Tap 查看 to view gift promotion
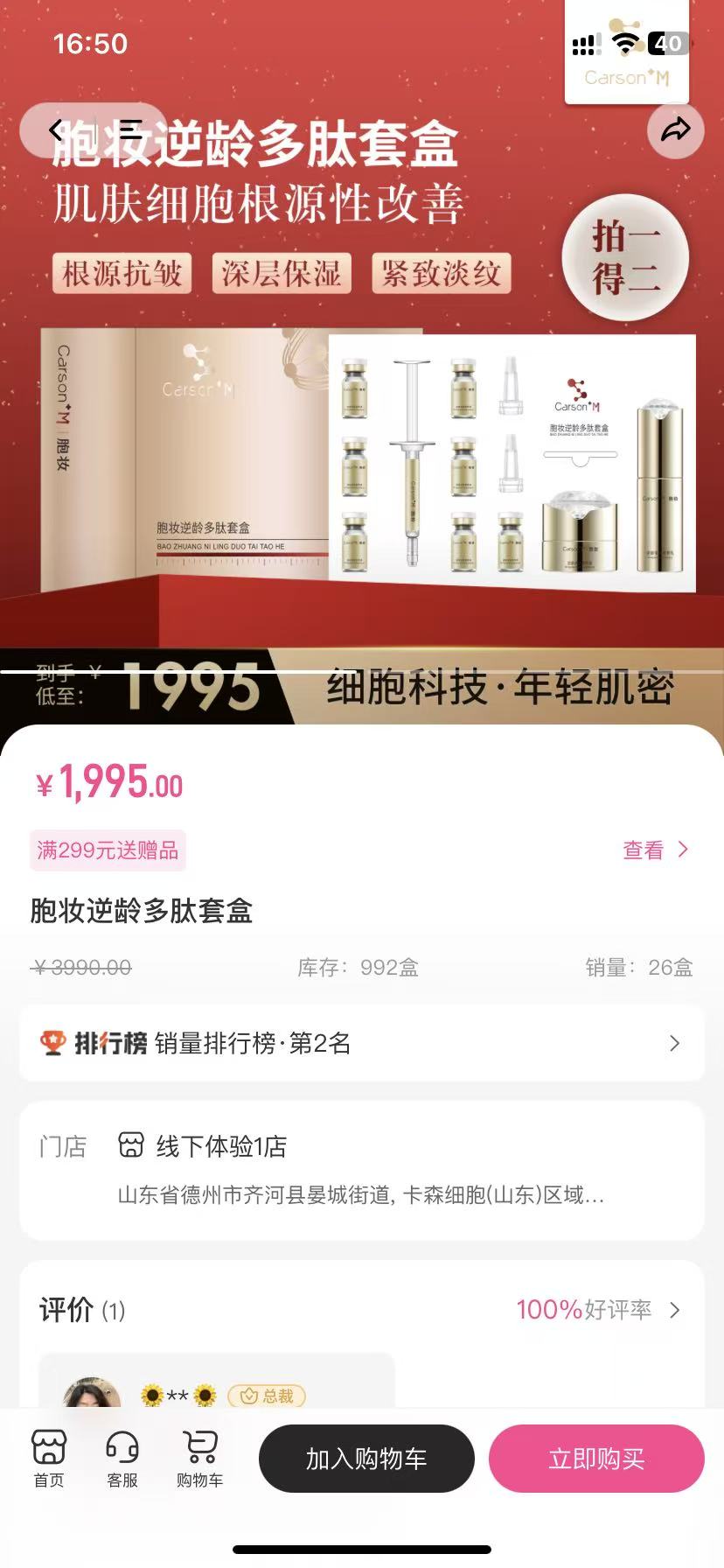 pyautogui.click(x=655, y=850)
